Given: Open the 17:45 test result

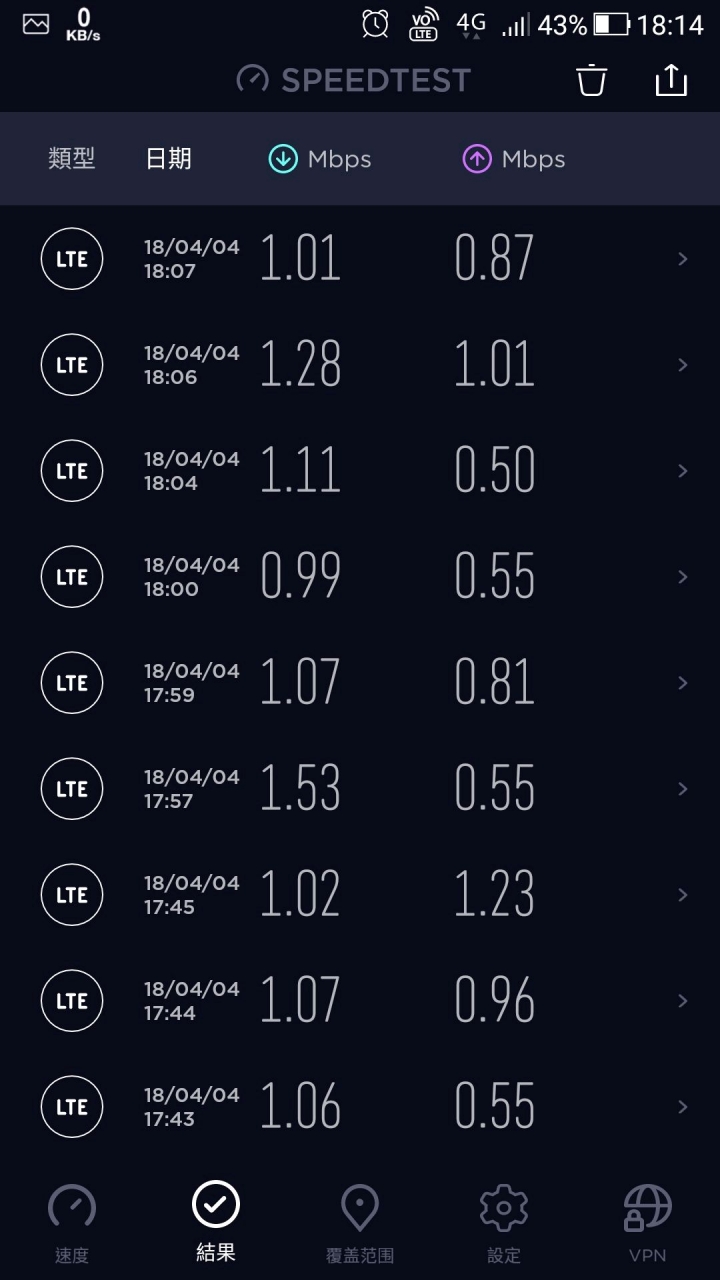Looking at the screenshot, I should 360,895.
